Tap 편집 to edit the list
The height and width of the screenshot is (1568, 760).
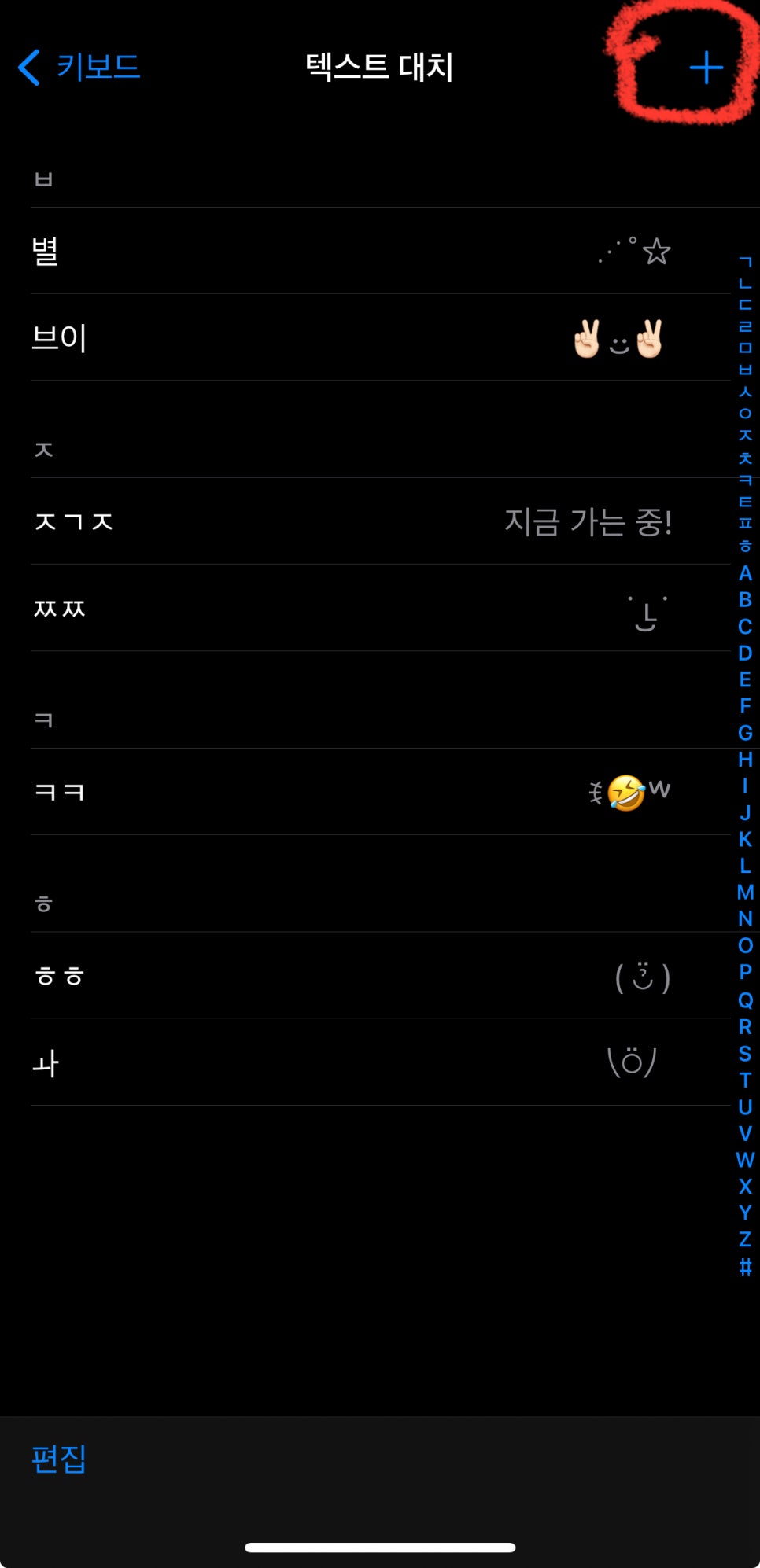pyautogui.click(x=59, y=1459)
